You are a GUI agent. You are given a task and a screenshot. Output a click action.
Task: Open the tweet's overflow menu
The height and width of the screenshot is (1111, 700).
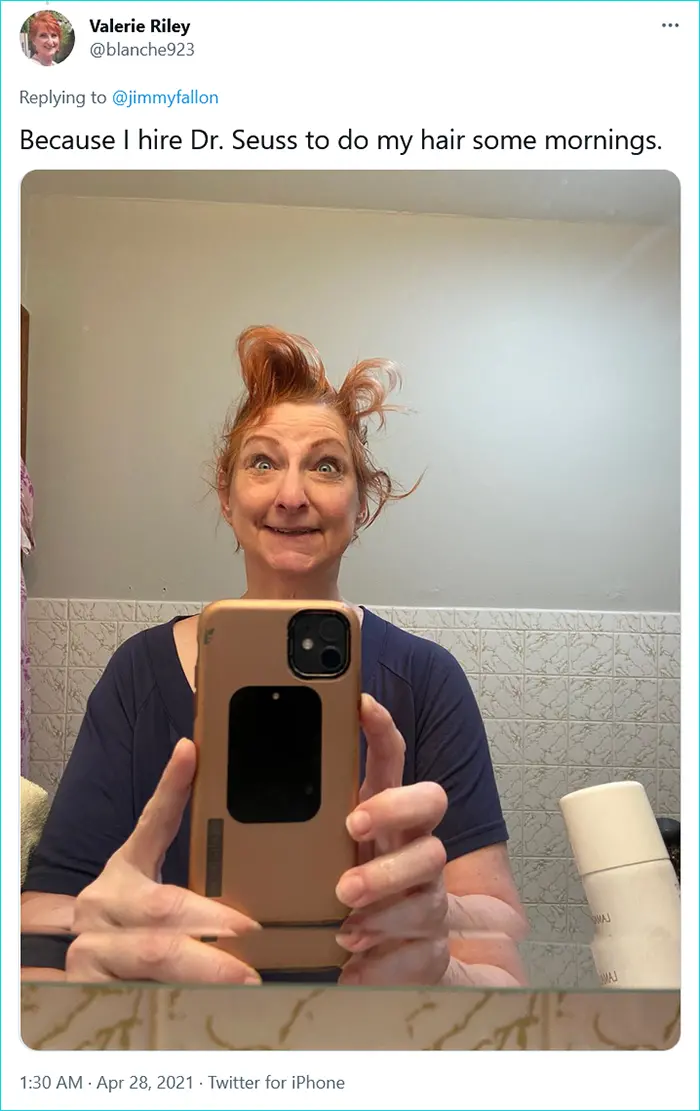pyautogui.click(x=670, y=25)
